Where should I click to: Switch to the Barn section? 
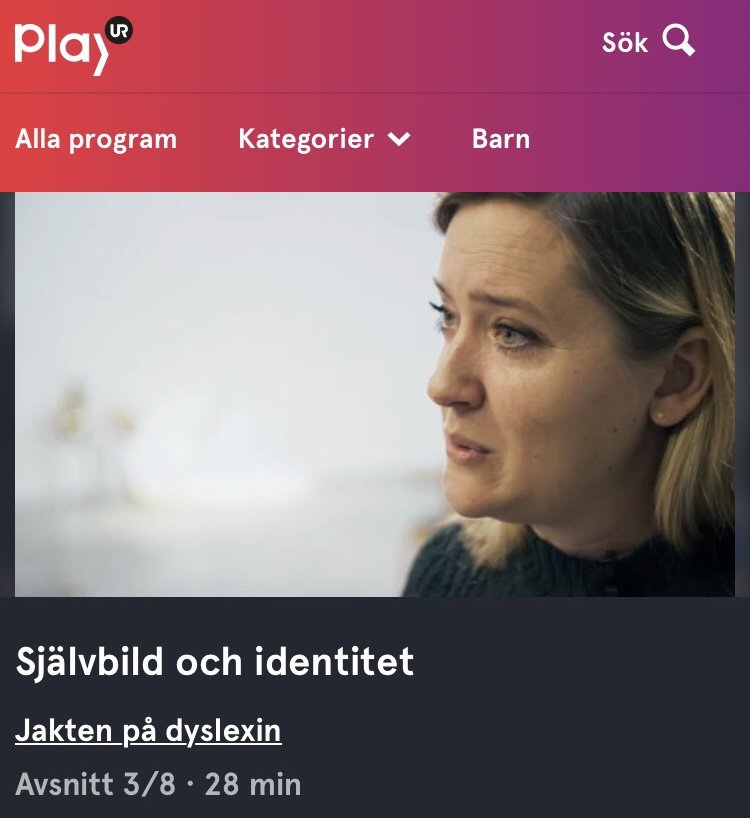click(500, 139)
